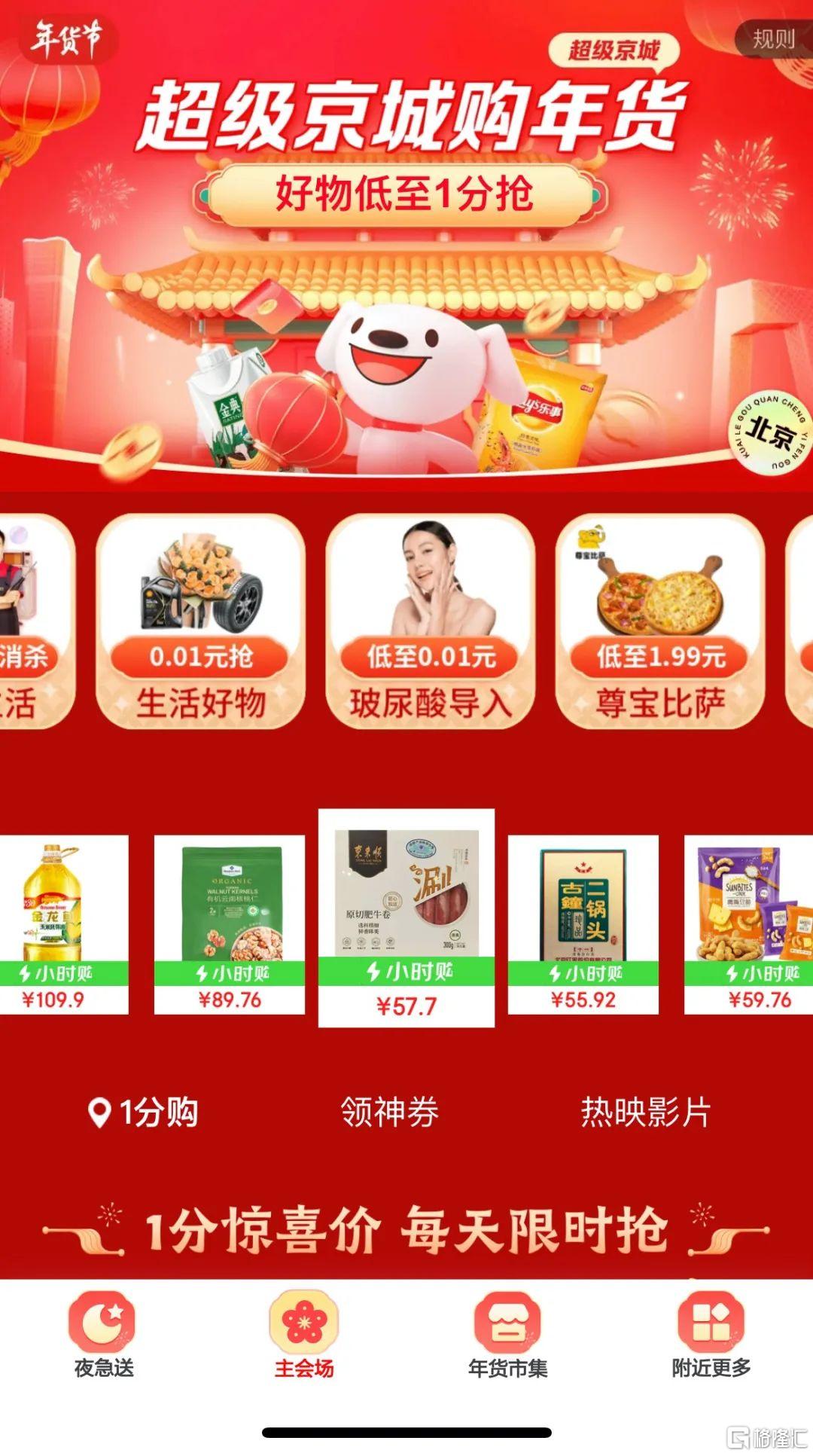This screenshot has height=1456, width=813.
Task: Open the 尊宝比萨 pizza deal card
Action: click(x=660, y=621)
